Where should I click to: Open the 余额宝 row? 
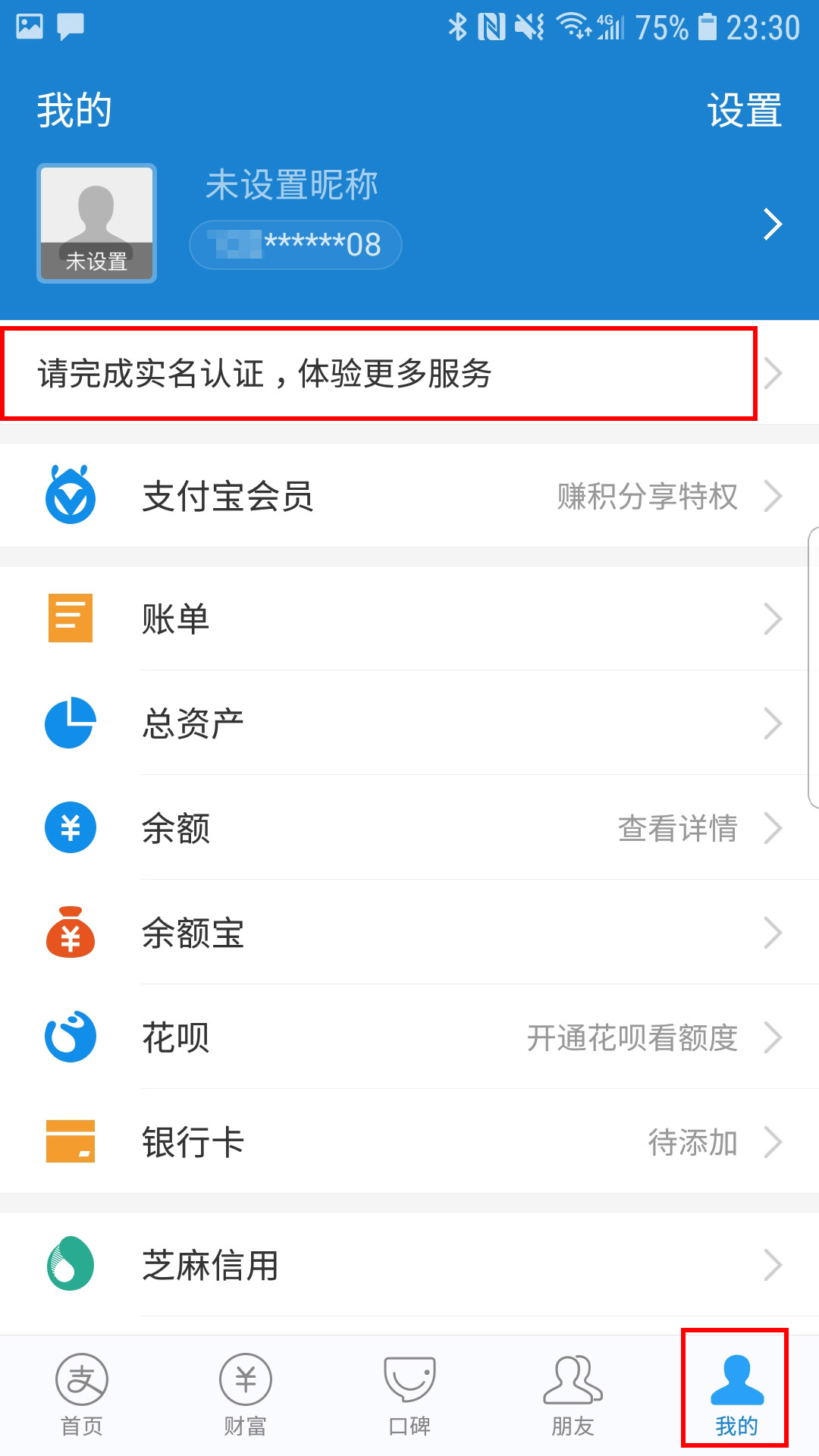click(409, 933)
